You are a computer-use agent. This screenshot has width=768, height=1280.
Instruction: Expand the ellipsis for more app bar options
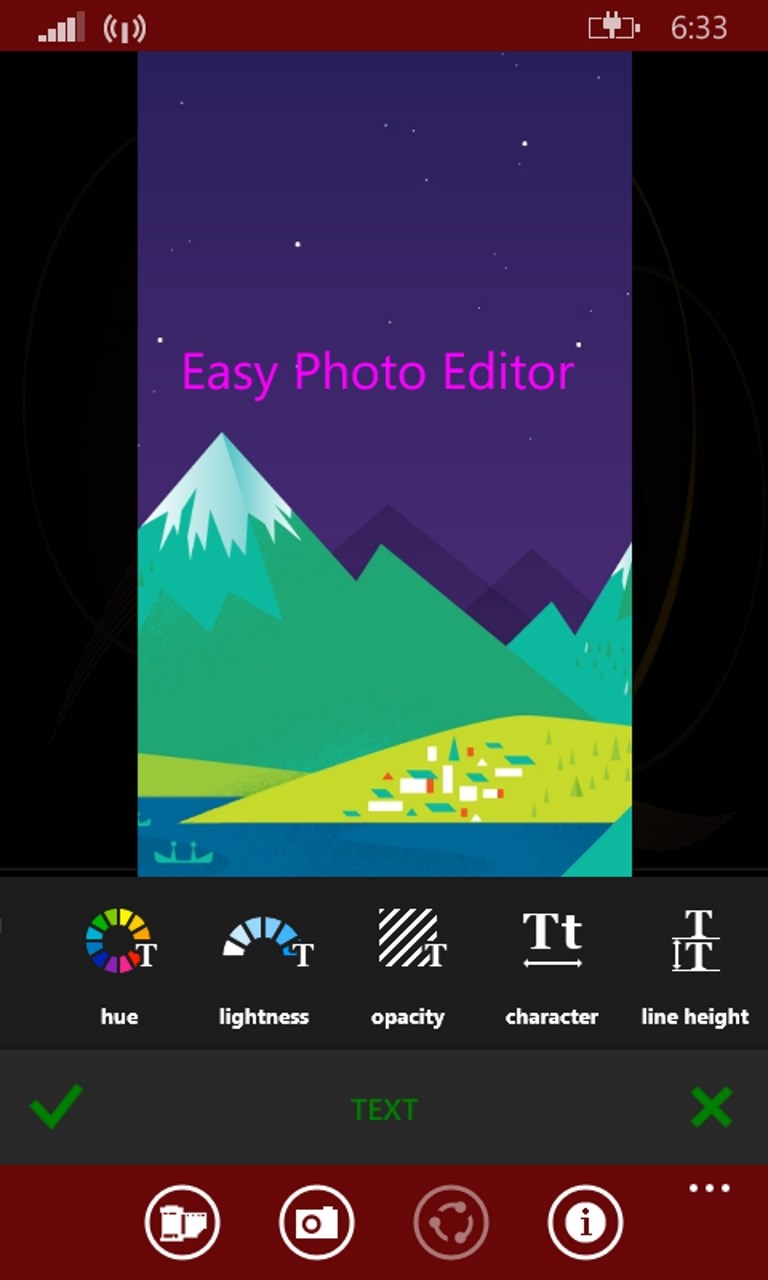point(709,1188)
